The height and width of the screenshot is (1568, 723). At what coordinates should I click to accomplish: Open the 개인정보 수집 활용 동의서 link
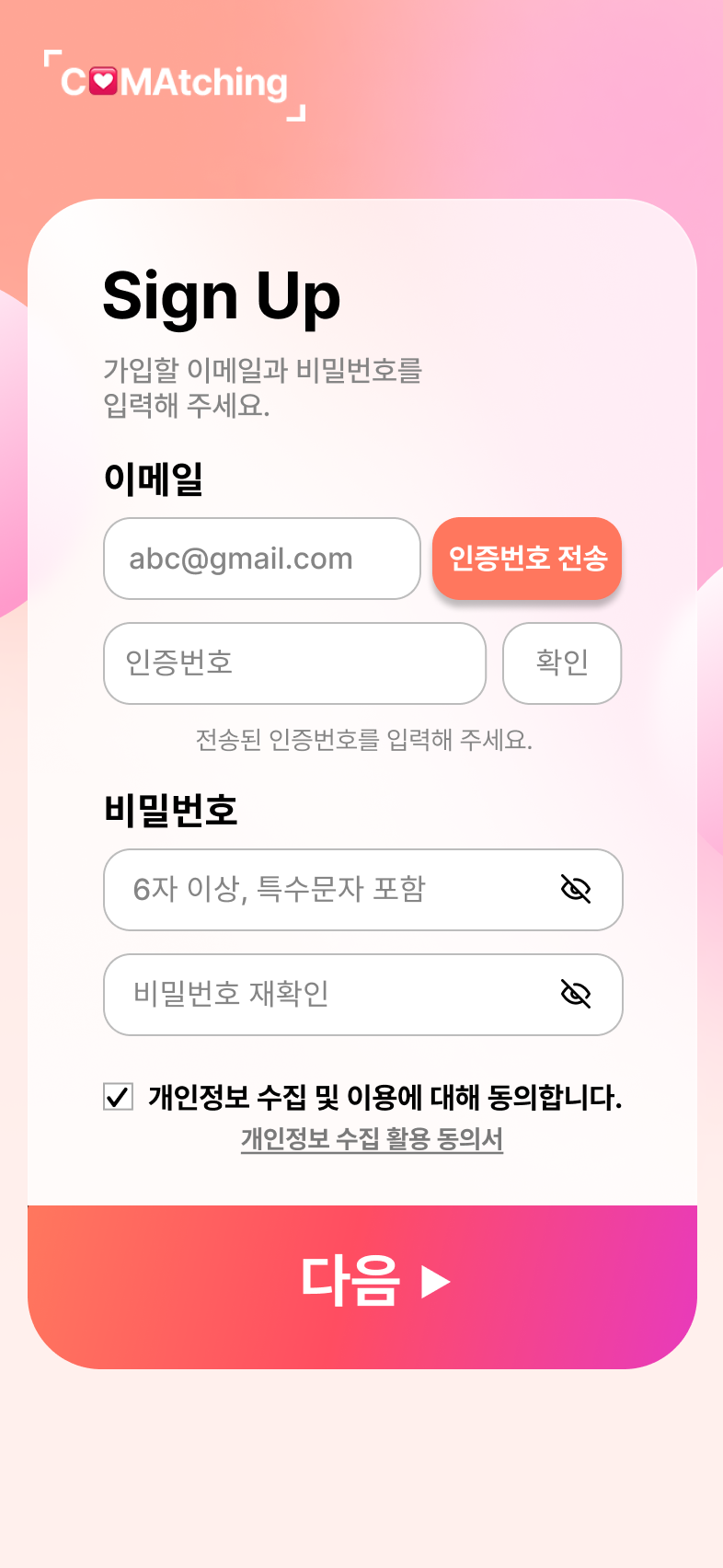[x=372, y=1139]
